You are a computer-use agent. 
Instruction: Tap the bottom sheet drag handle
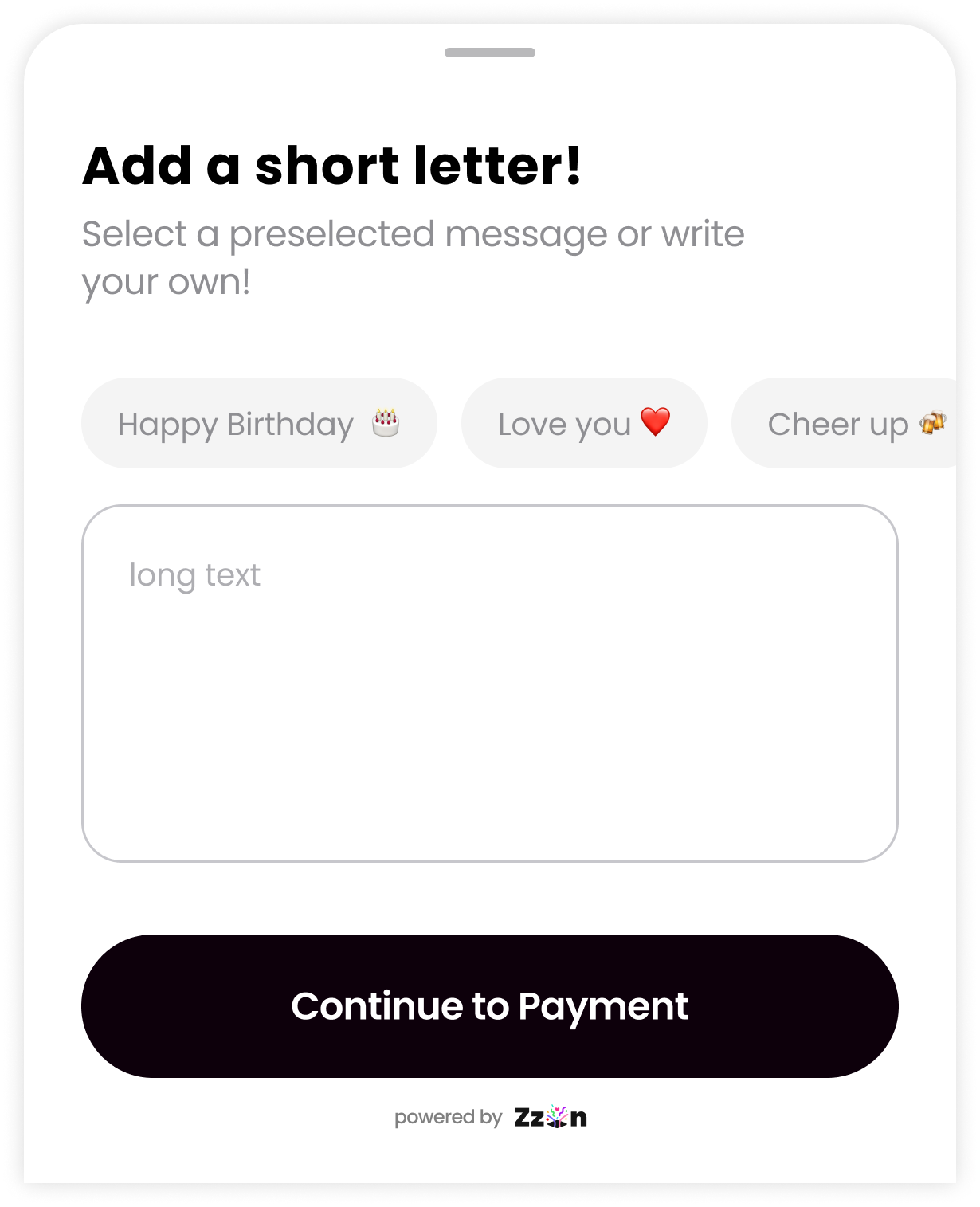pos(489,53)
